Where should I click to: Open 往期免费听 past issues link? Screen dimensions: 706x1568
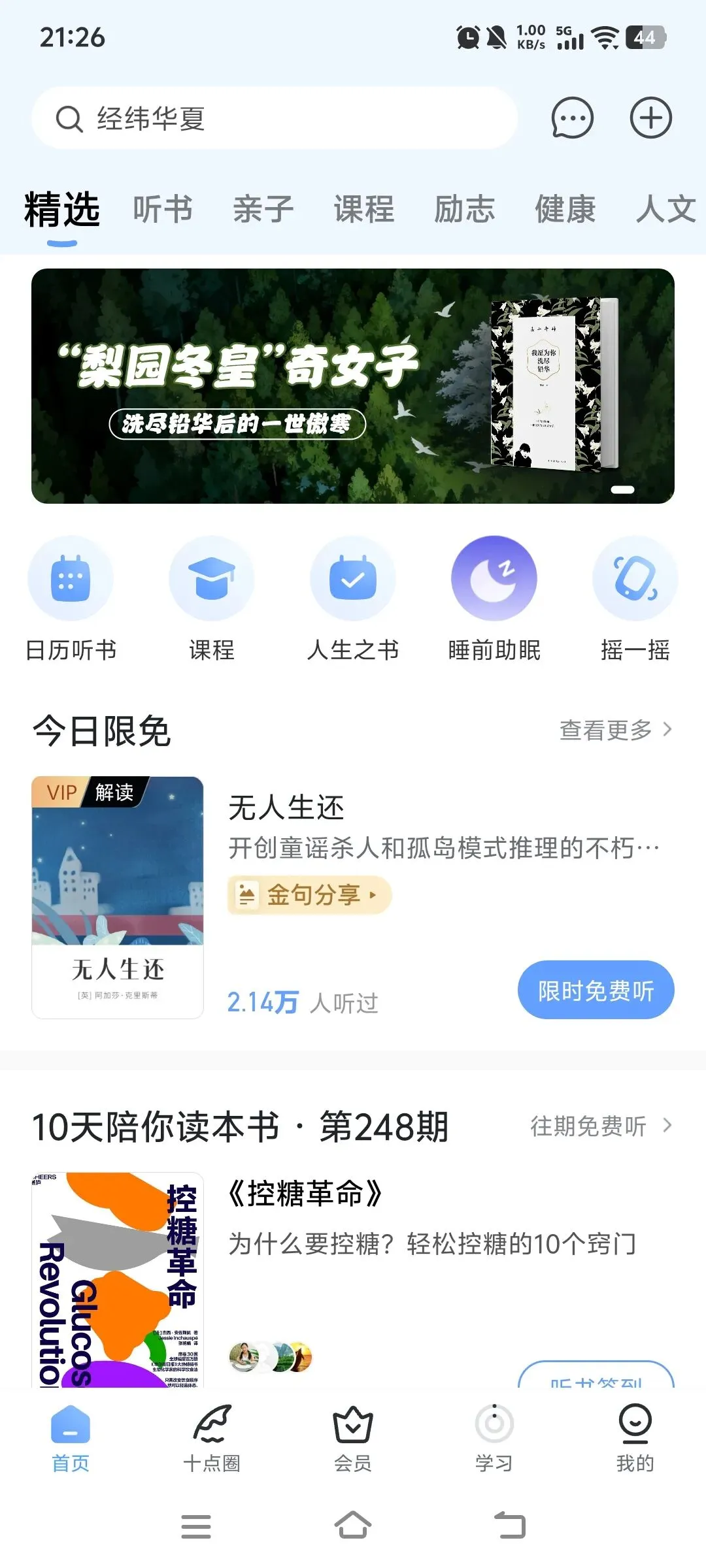click(x=601, y=1126)
